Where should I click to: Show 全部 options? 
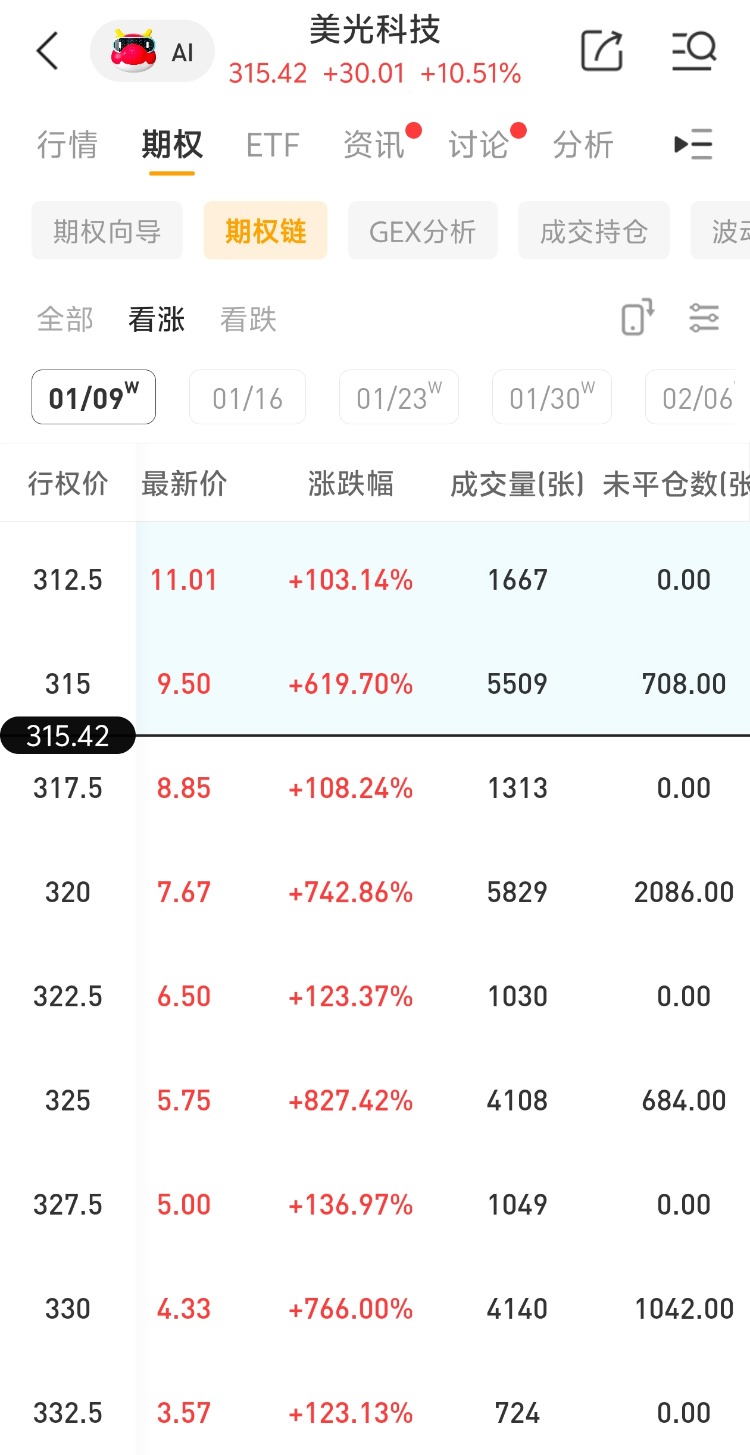pos(65,320)
